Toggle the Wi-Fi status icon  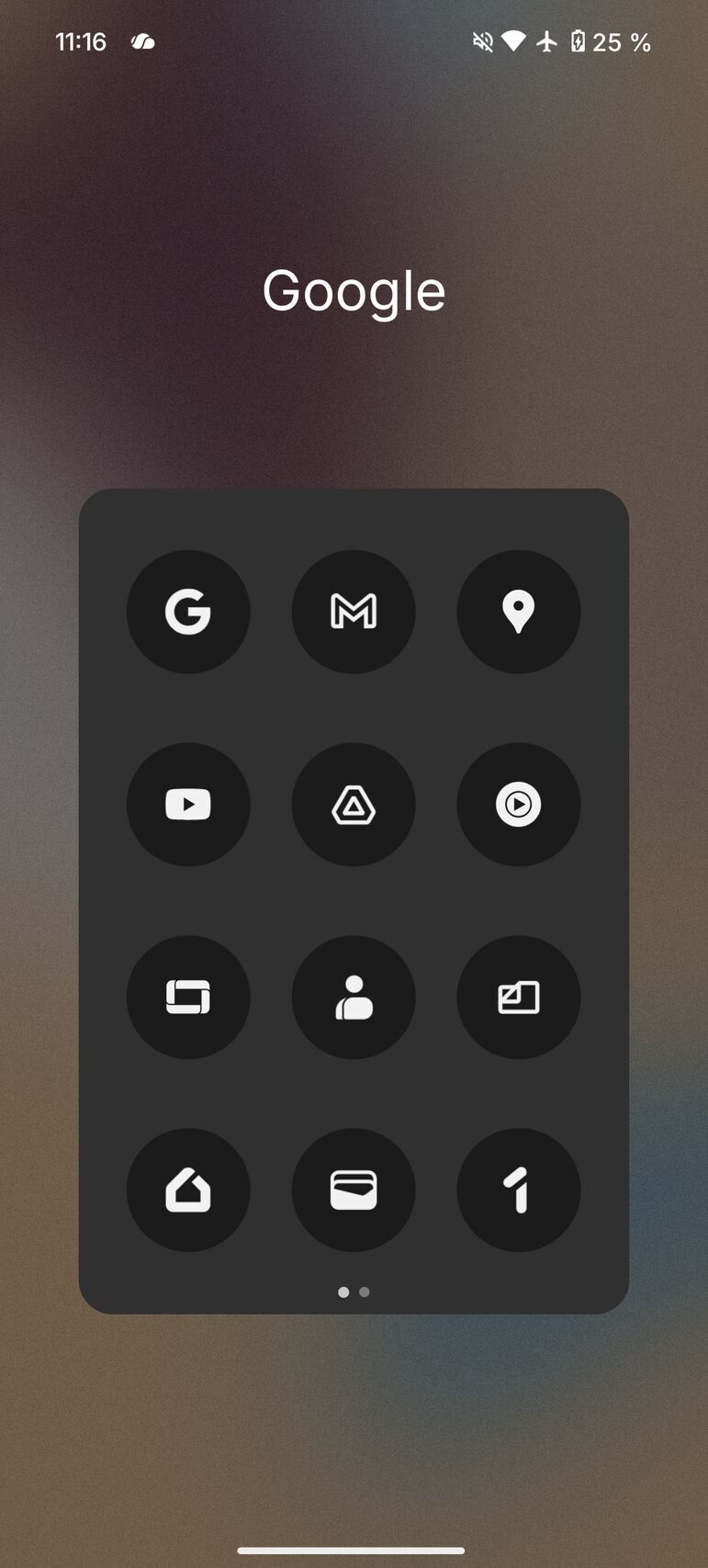coord(514,40)
